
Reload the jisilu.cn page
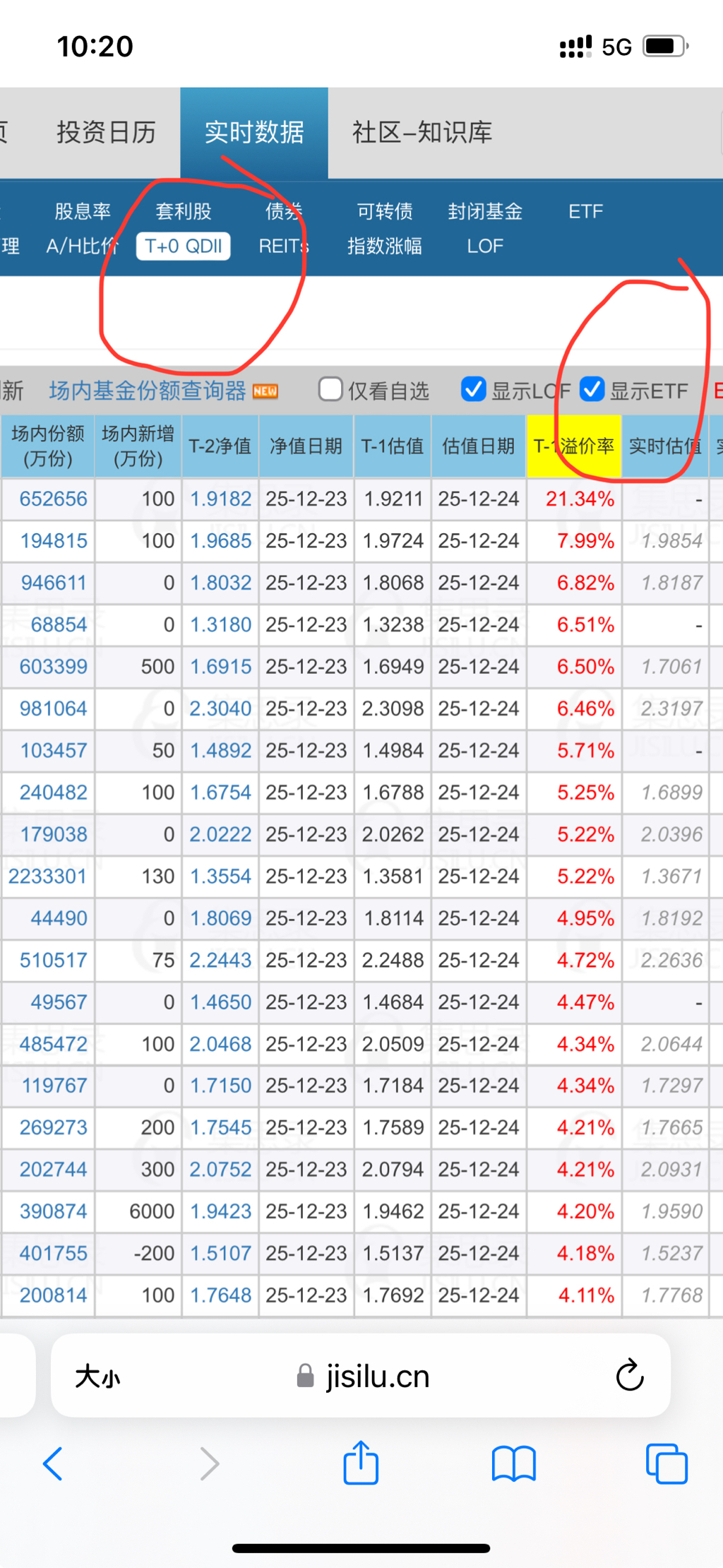click(x=629, y=1375)
